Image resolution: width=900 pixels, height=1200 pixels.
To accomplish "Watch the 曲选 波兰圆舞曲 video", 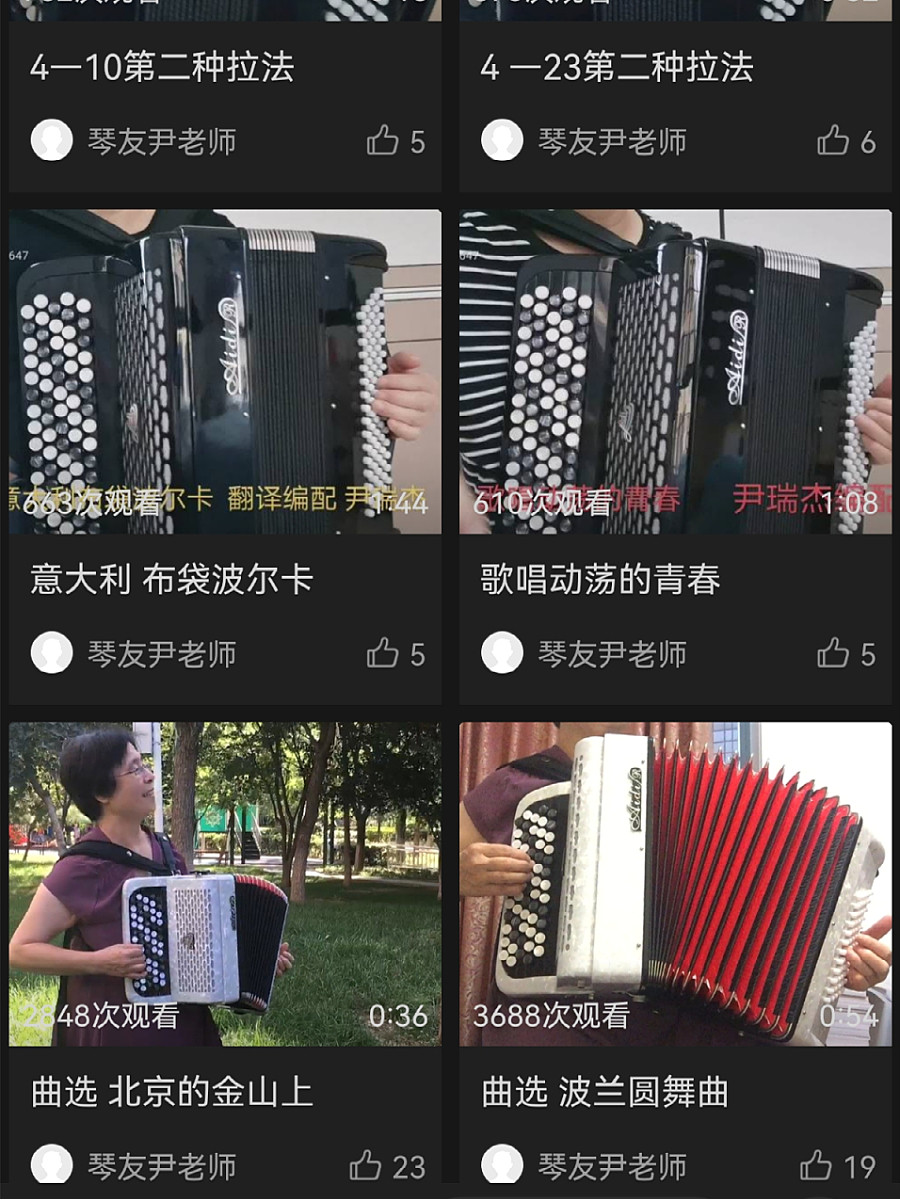I will pos(675,884).
